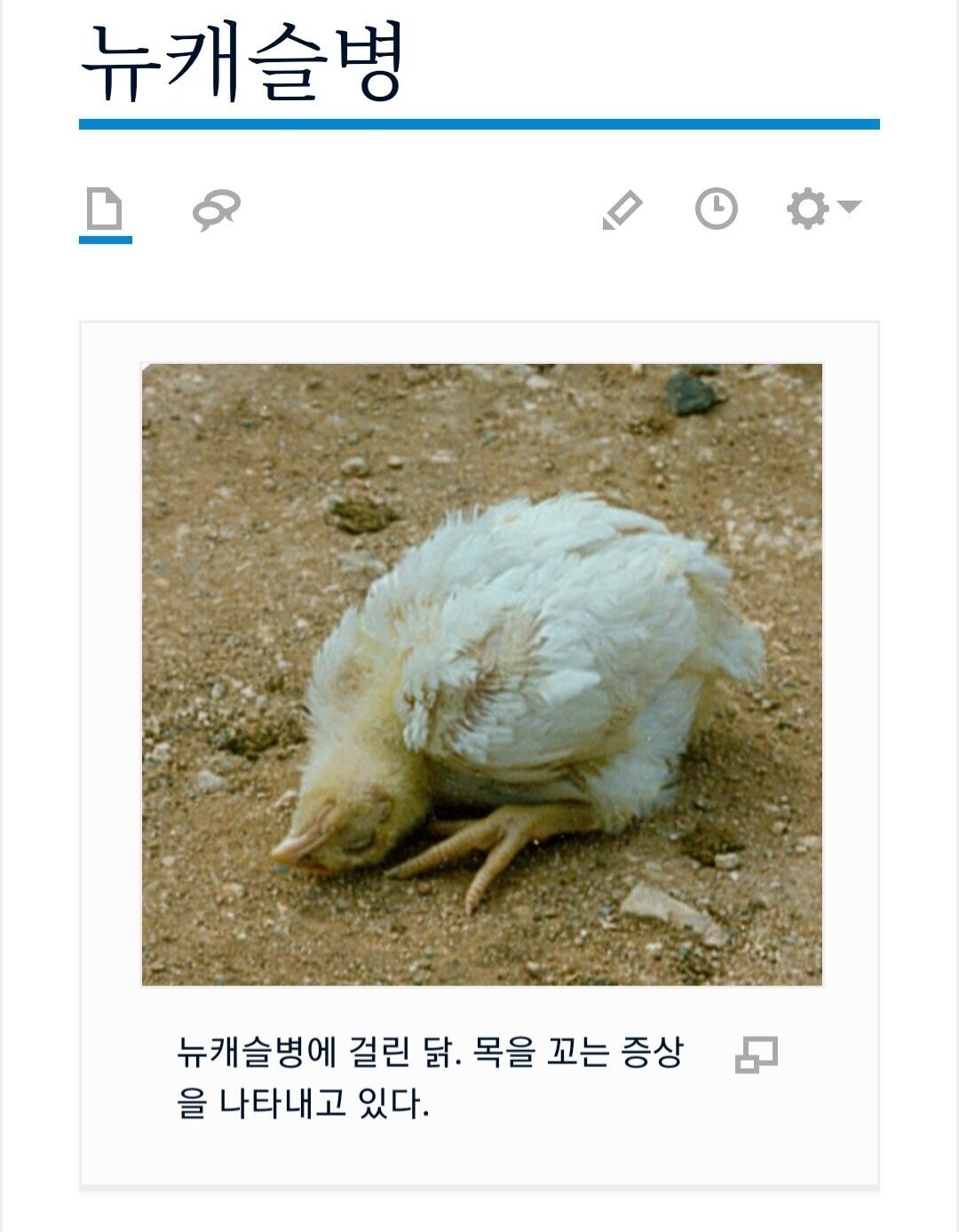Switch to the article page tab
Screen dimensions: 959x1232
coord(105,210)
